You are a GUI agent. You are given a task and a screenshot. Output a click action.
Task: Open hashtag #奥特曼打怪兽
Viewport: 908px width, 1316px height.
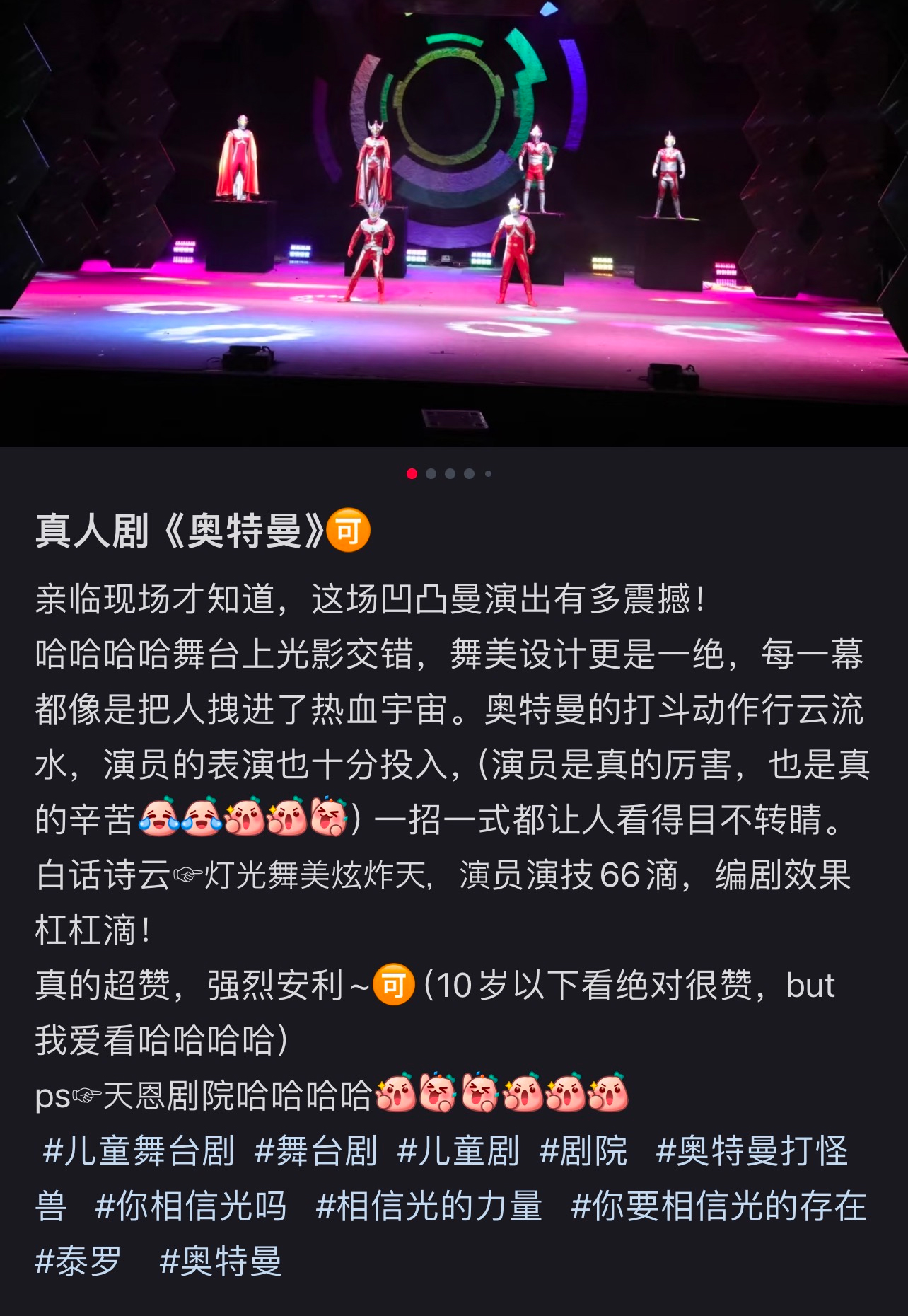pyautogui.click(x=751, y=1151)
